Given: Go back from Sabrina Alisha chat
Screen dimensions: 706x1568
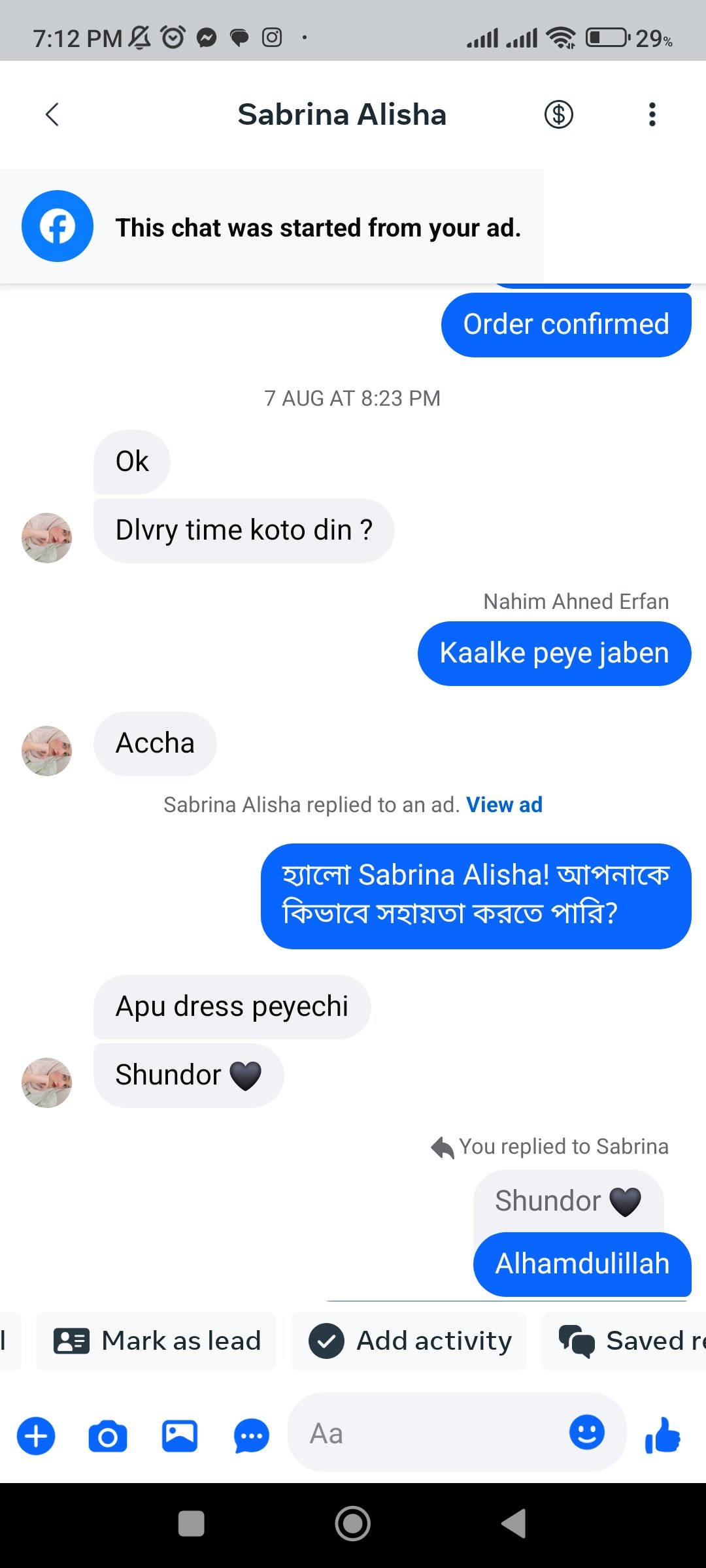Looking at the screenshot, I should (x=52, y=114).
